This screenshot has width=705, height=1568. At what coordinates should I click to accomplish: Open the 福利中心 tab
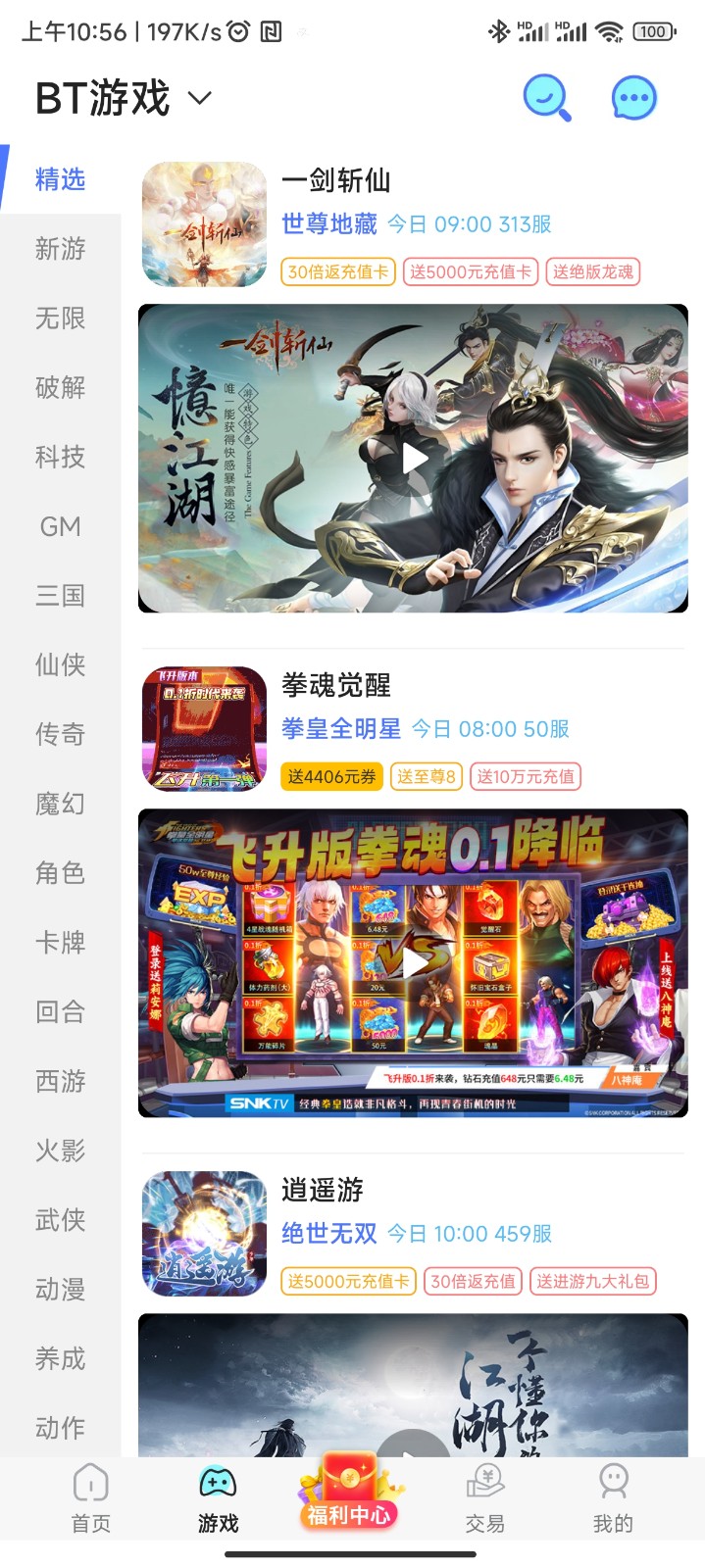pos(349,1494)
